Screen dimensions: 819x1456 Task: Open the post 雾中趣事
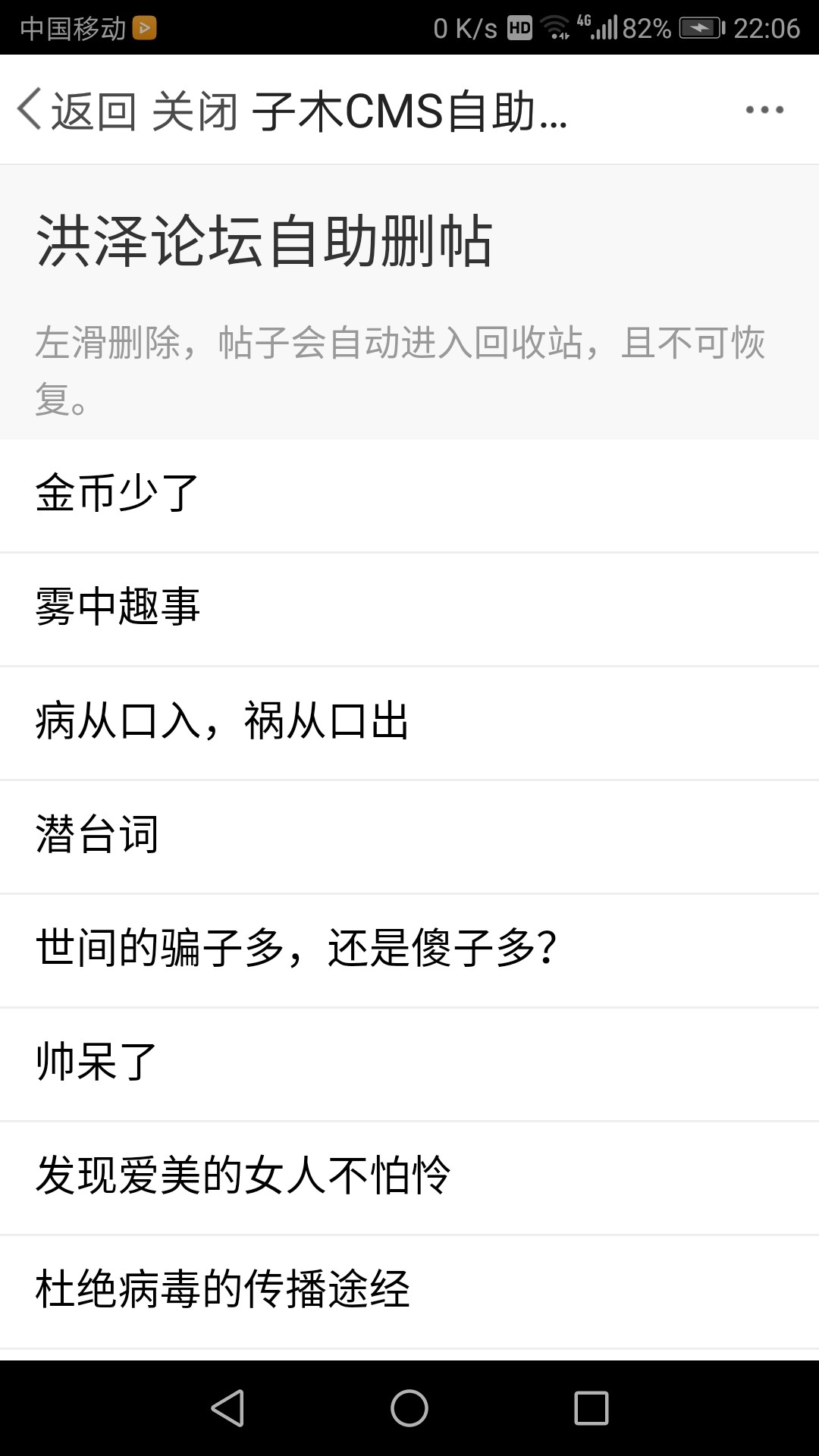coord(409,610)
